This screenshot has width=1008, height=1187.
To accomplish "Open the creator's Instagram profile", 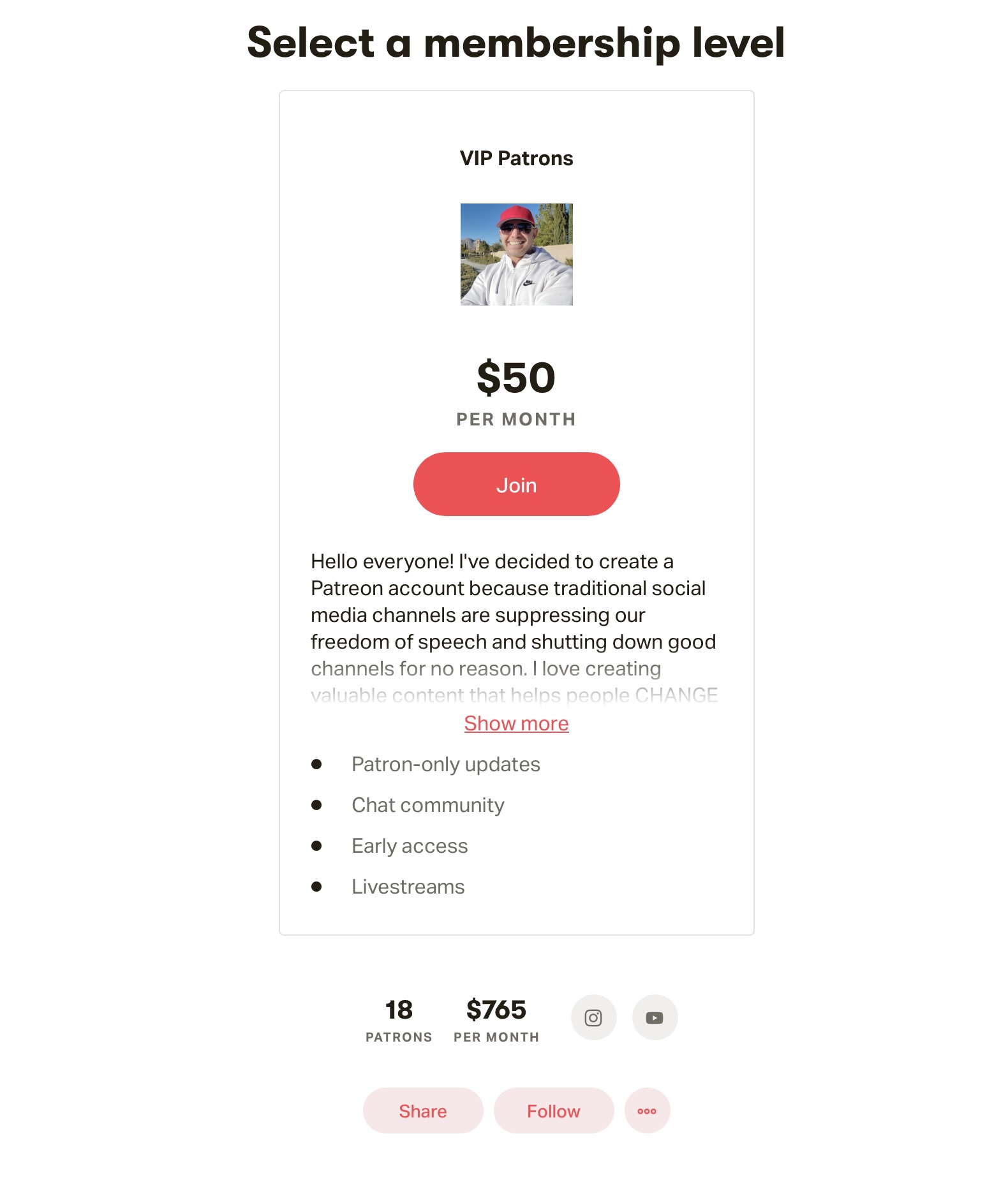I will click(x=593, y=1017).
